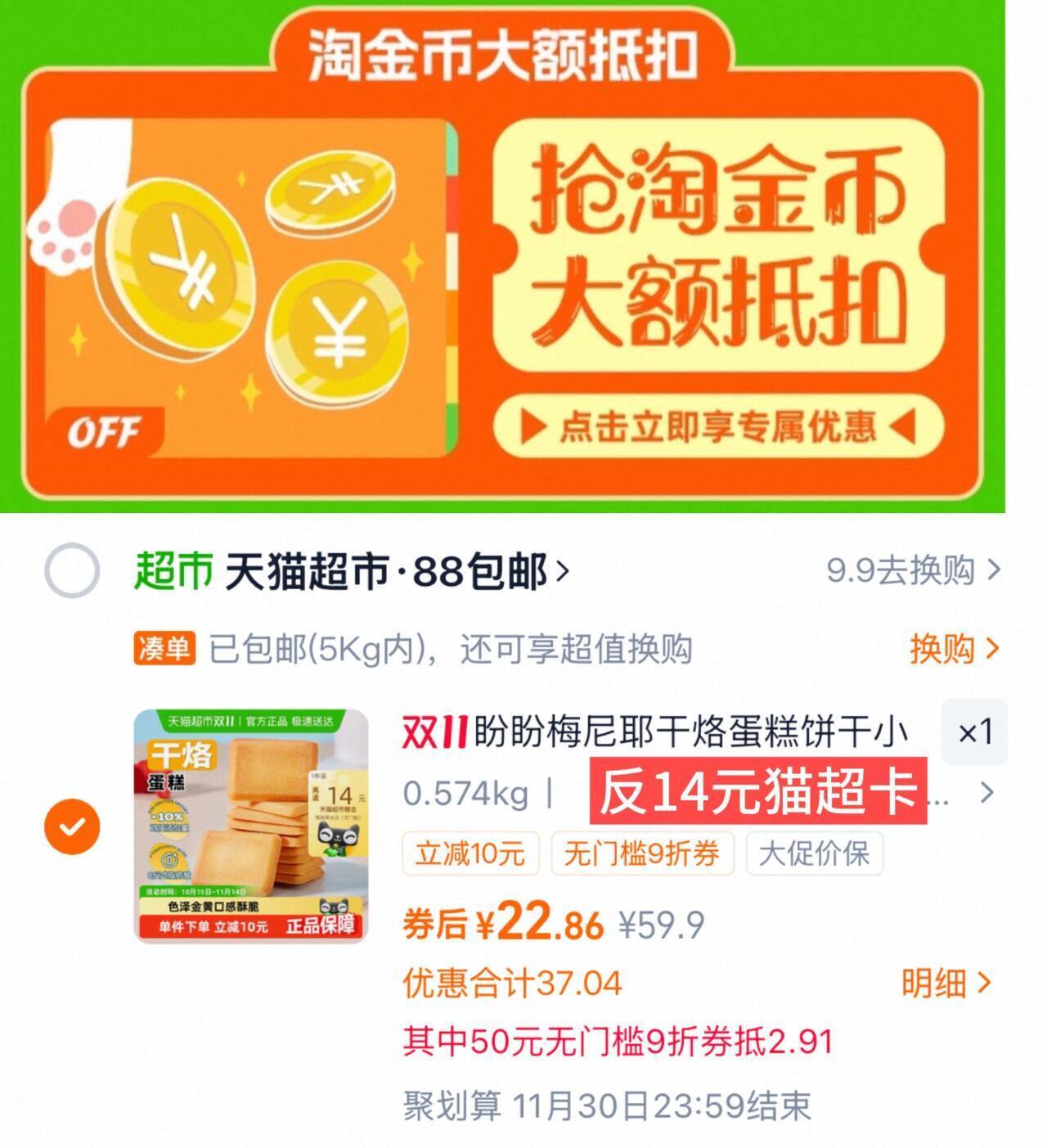Tap the 大促价保 price-guarantee chip
The width and height of the screenshot is (1047, 1148).
coord(813,854)
